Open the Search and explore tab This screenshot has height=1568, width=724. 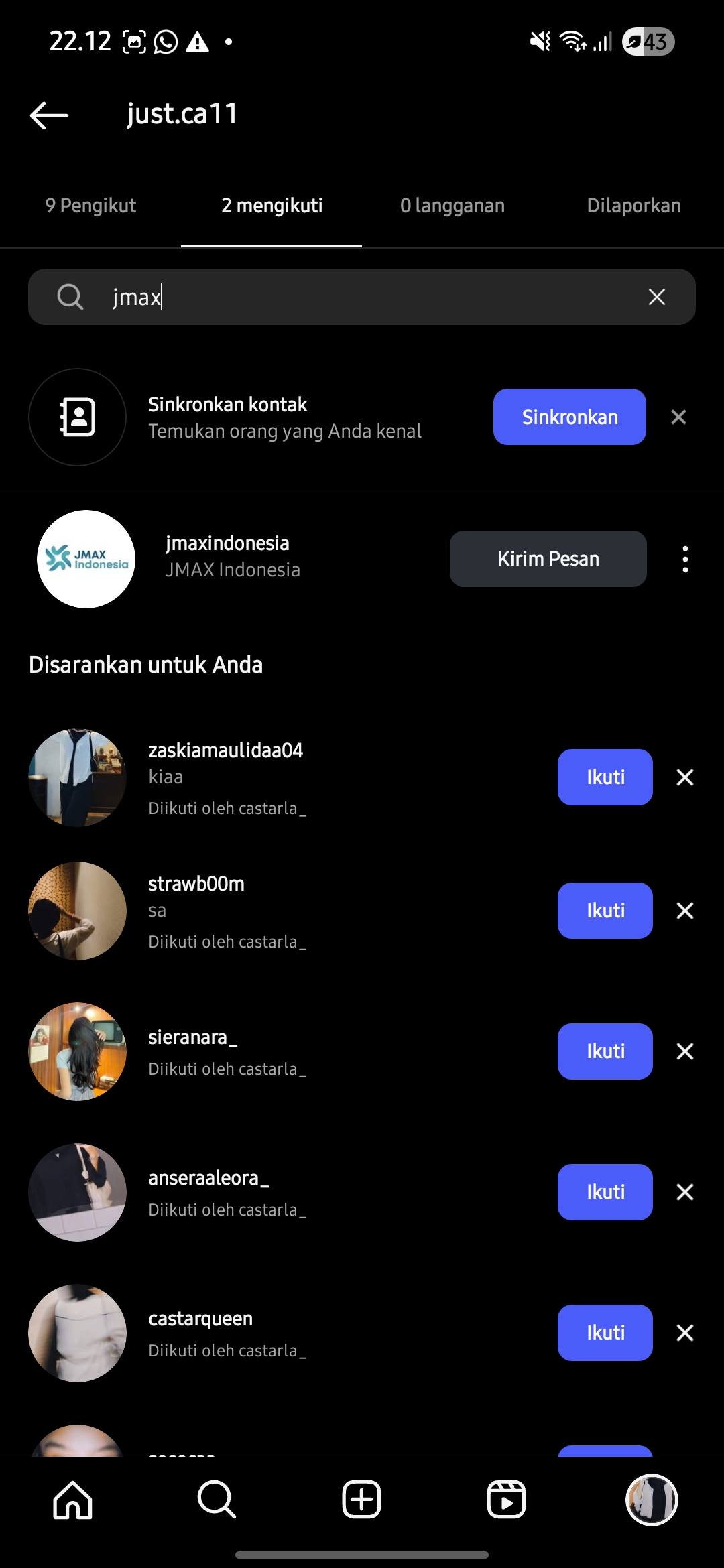(217, 1500)
